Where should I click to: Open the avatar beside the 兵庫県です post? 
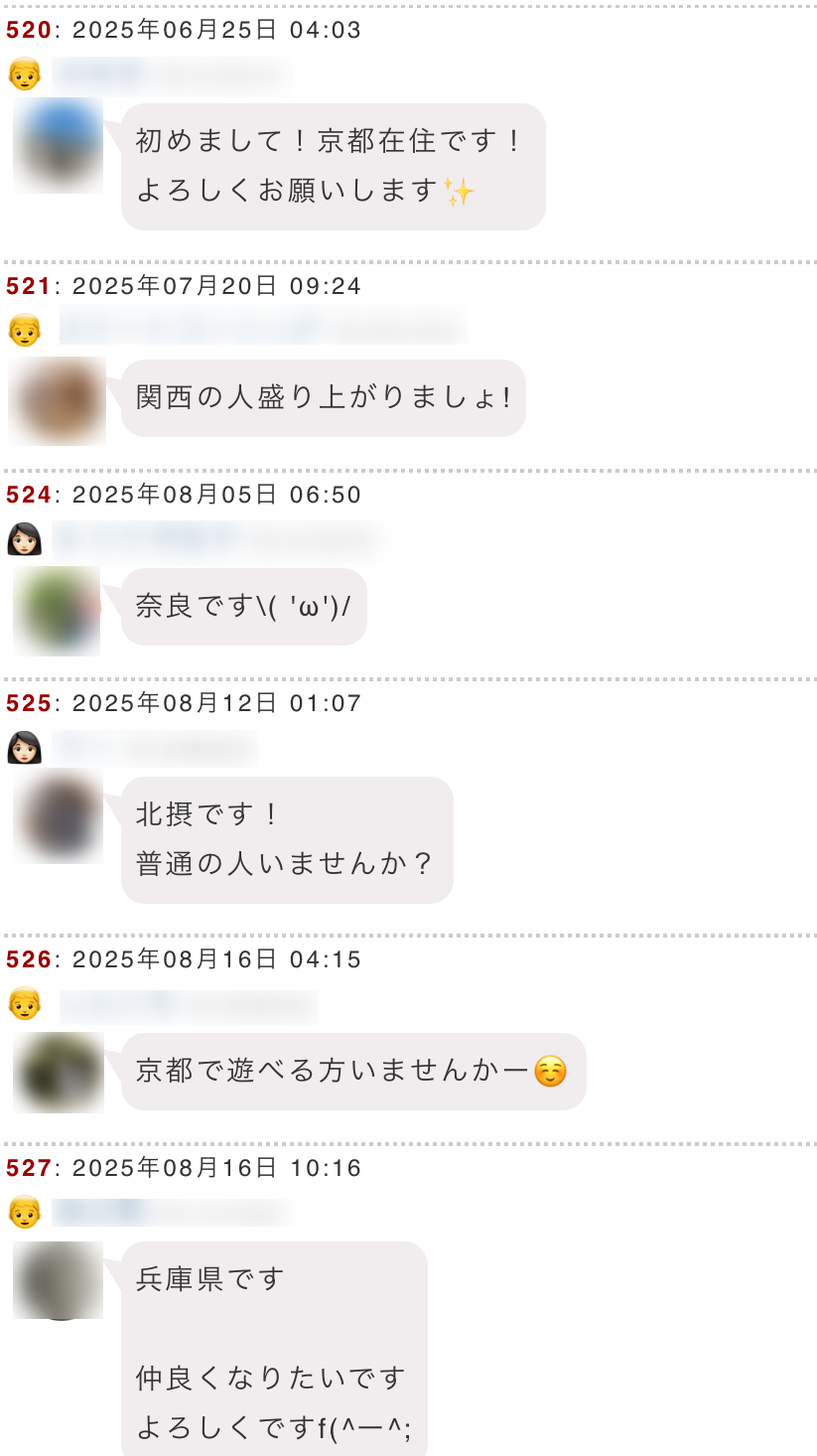58,1280
